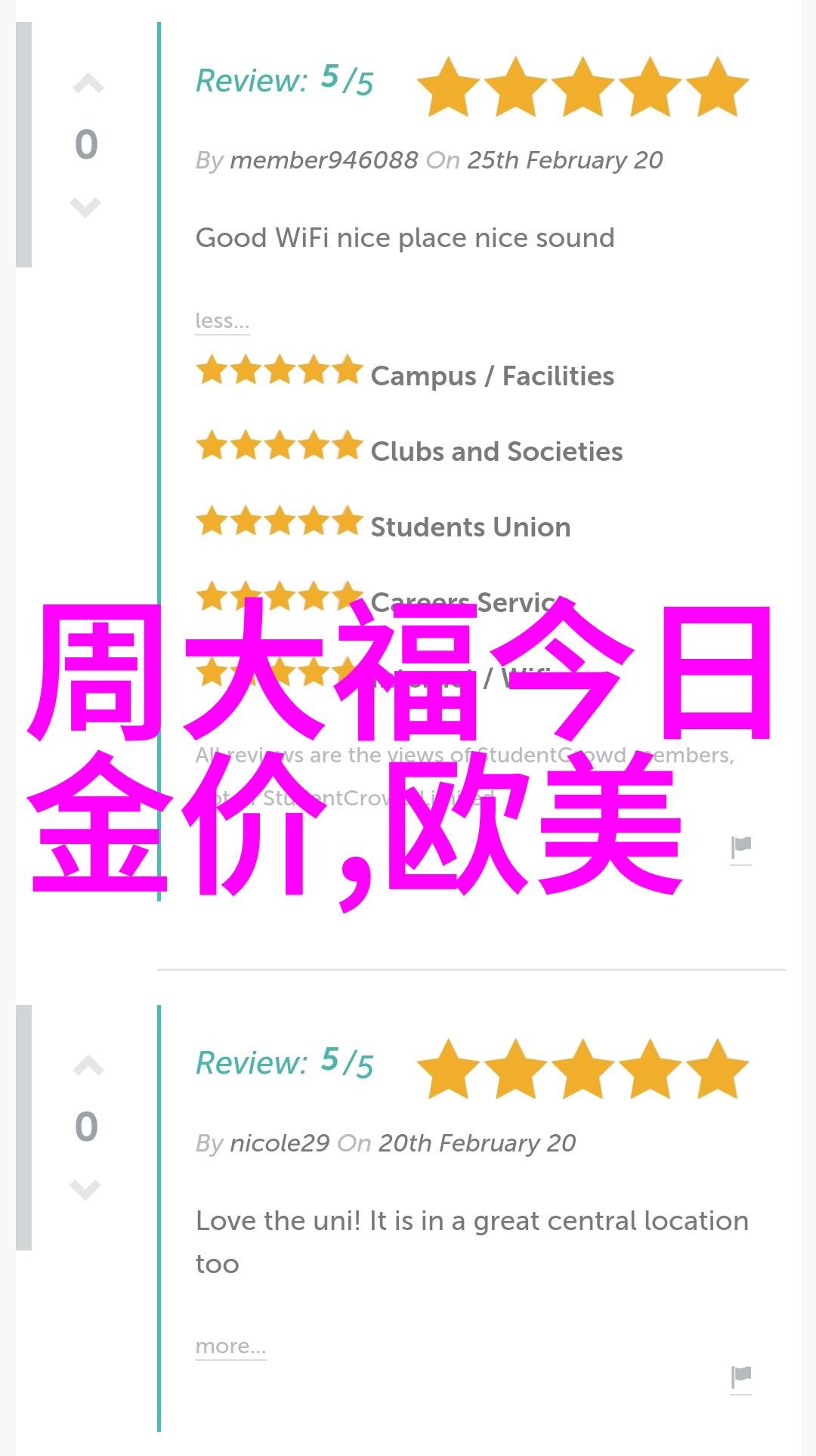
Task: Upvote the review by nicole29
Action: (88, 1066)
